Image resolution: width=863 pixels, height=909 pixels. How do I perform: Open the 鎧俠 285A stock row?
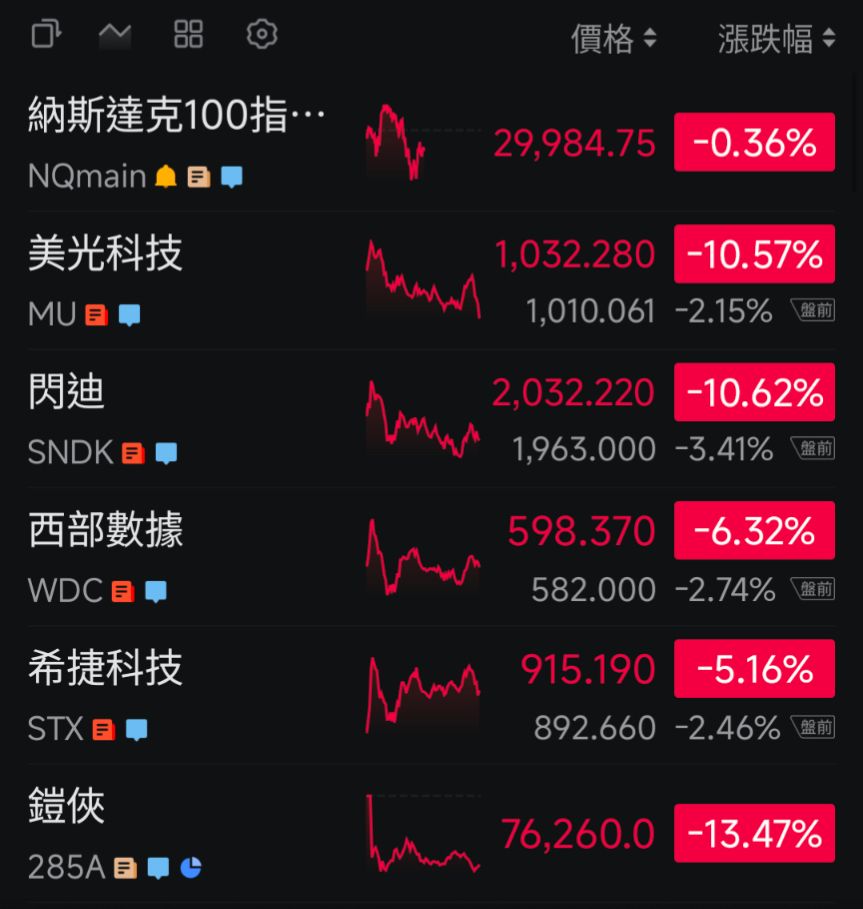(431, 834)
